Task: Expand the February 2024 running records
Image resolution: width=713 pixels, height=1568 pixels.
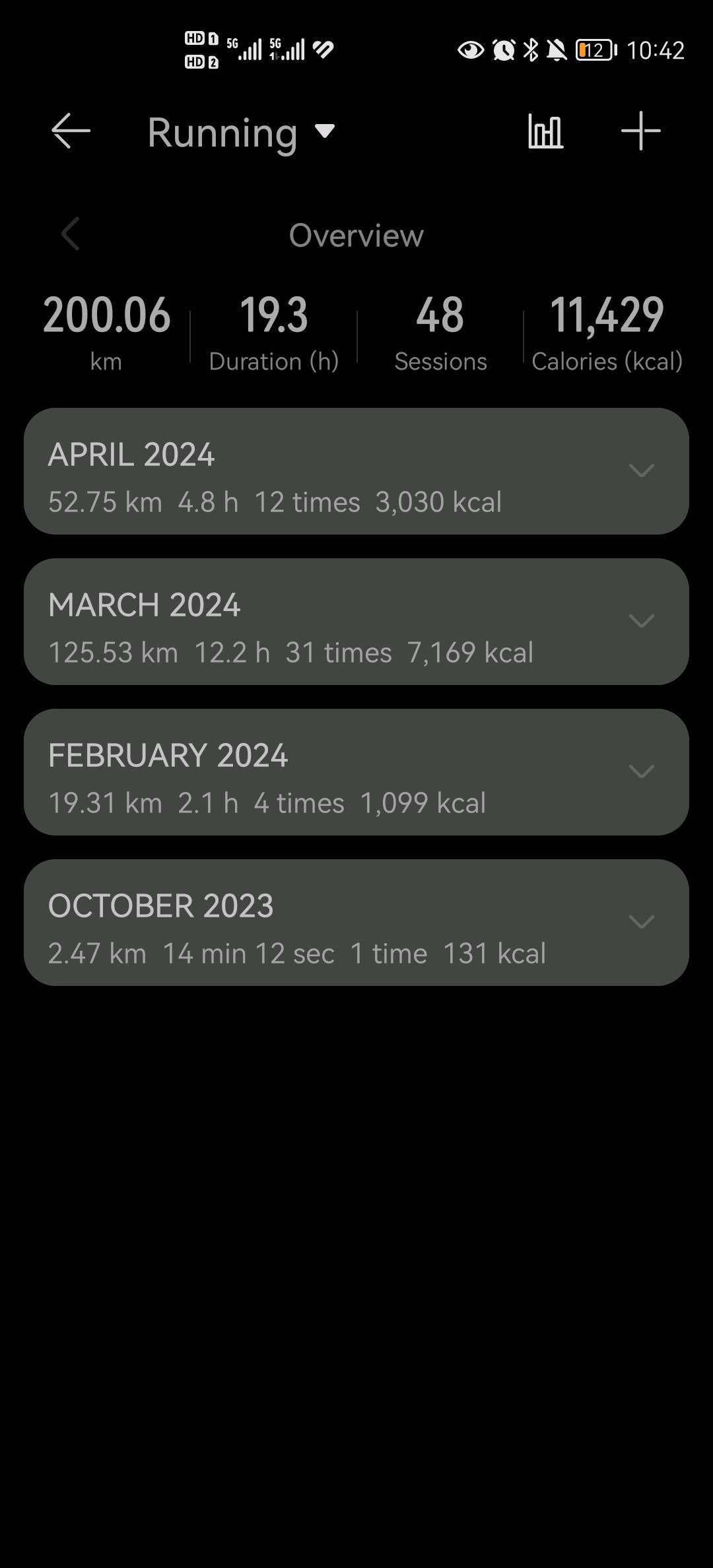Action: tap(356, 772)
